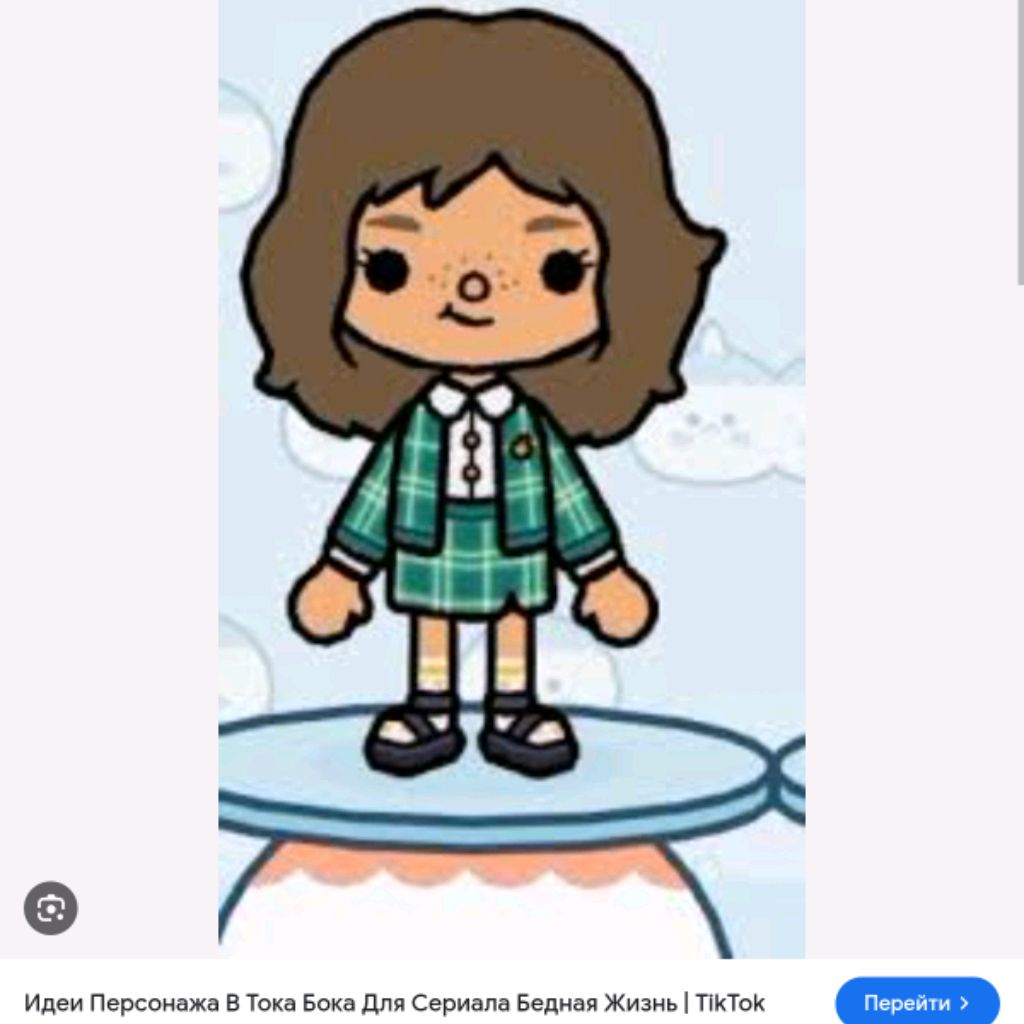Open Google Lens visual search icon
This screenshot has width=1024, height=1024.
point(51,908)
